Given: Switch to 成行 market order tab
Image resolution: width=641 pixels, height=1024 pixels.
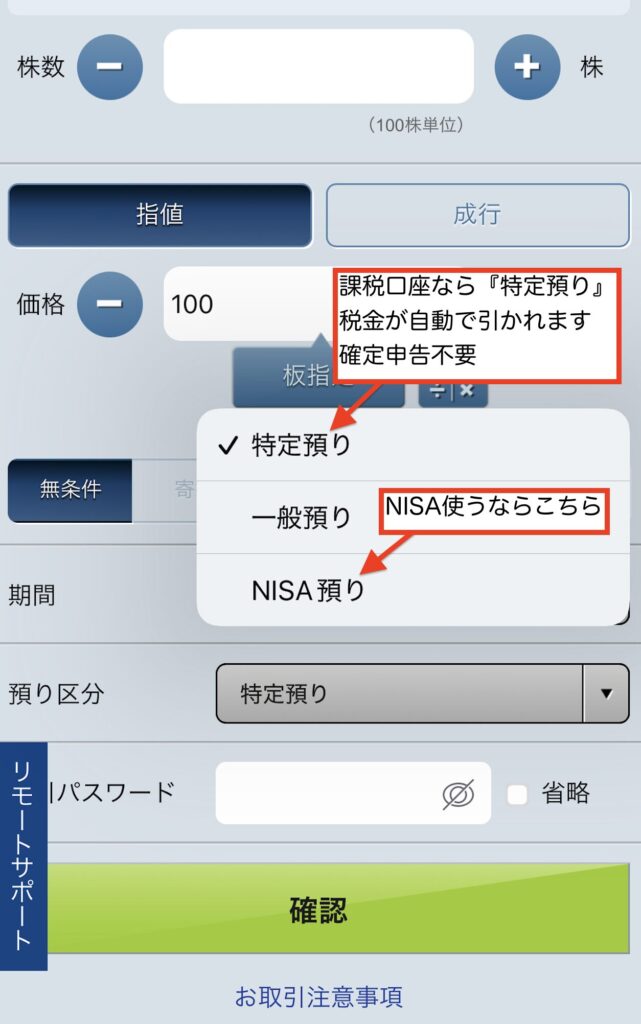Looking at the screenshot, I should 477,215.
